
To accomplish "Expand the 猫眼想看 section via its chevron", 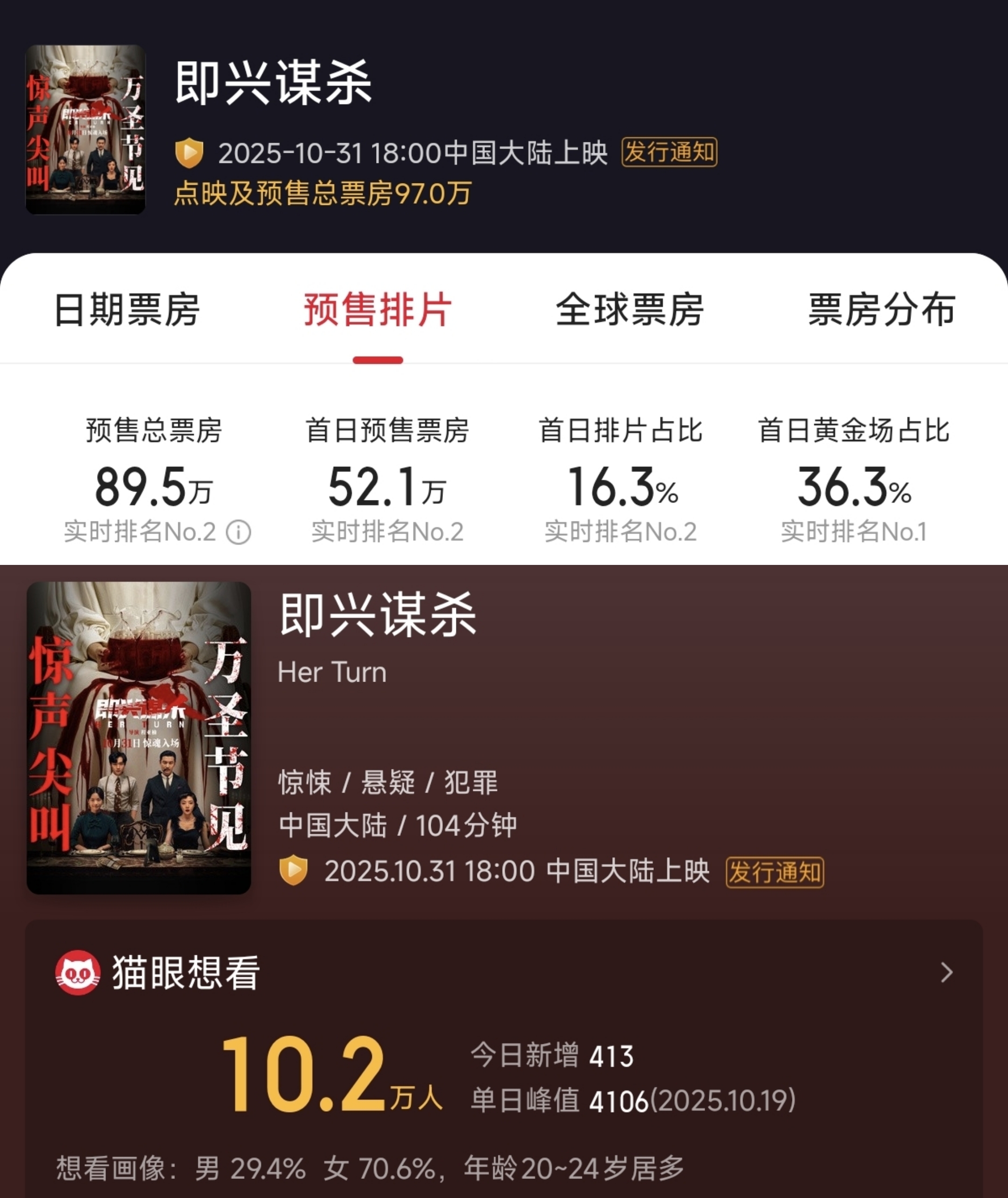I will (946, 972).
